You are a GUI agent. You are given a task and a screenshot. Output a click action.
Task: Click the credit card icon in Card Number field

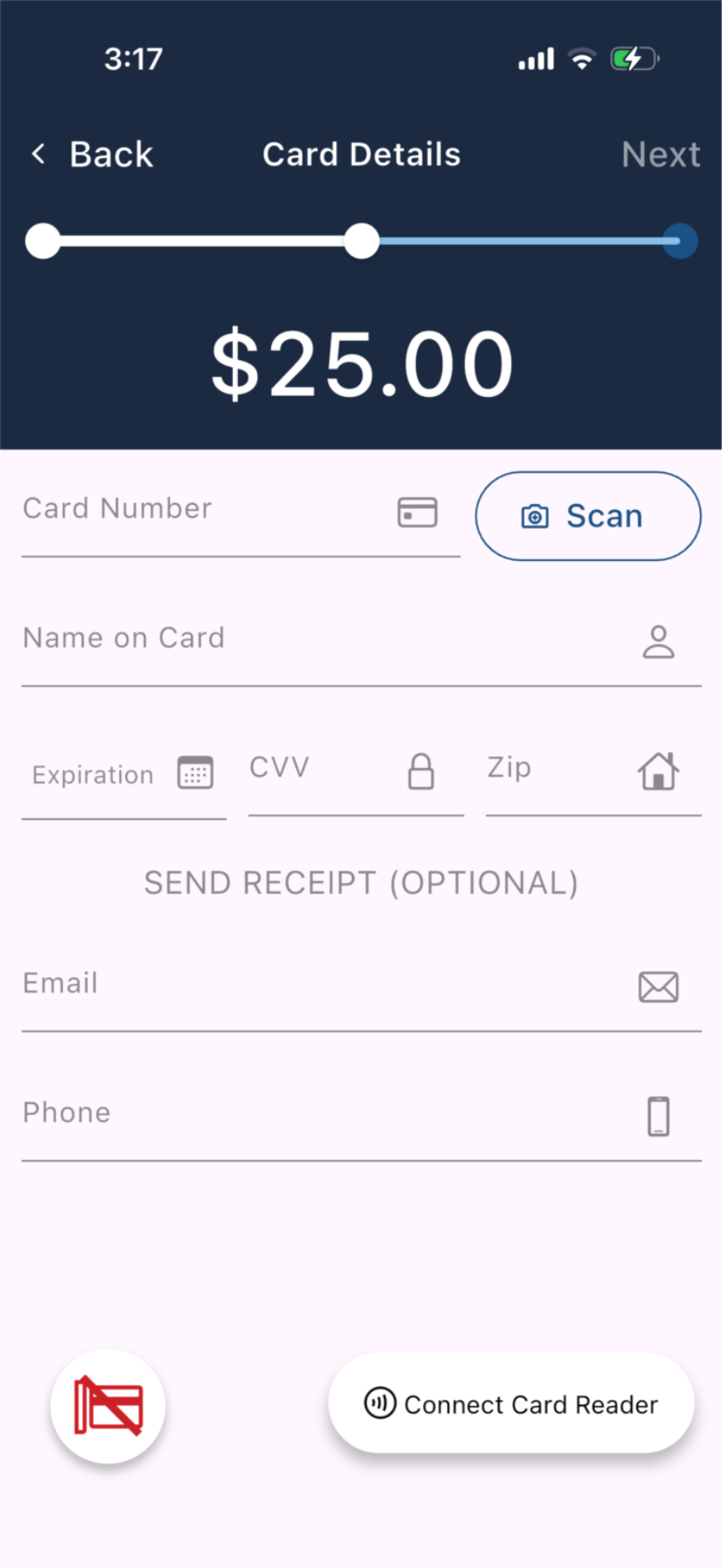pos(417,512)
